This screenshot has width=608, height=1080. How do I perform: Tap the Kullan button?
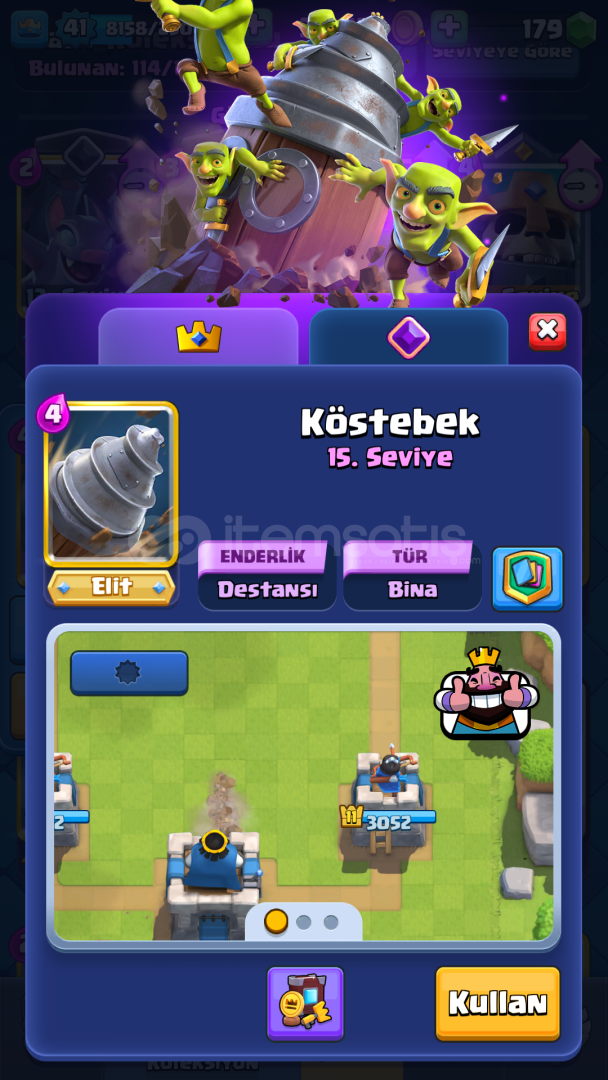tap(498, 1003)
